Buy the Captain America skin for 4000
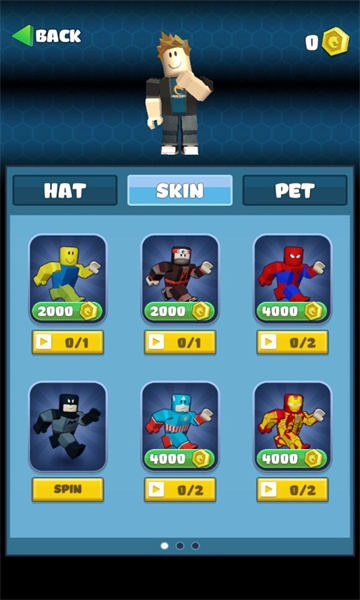Image resolution: width=360 pixels, height=600 pixels. point(179,458)
